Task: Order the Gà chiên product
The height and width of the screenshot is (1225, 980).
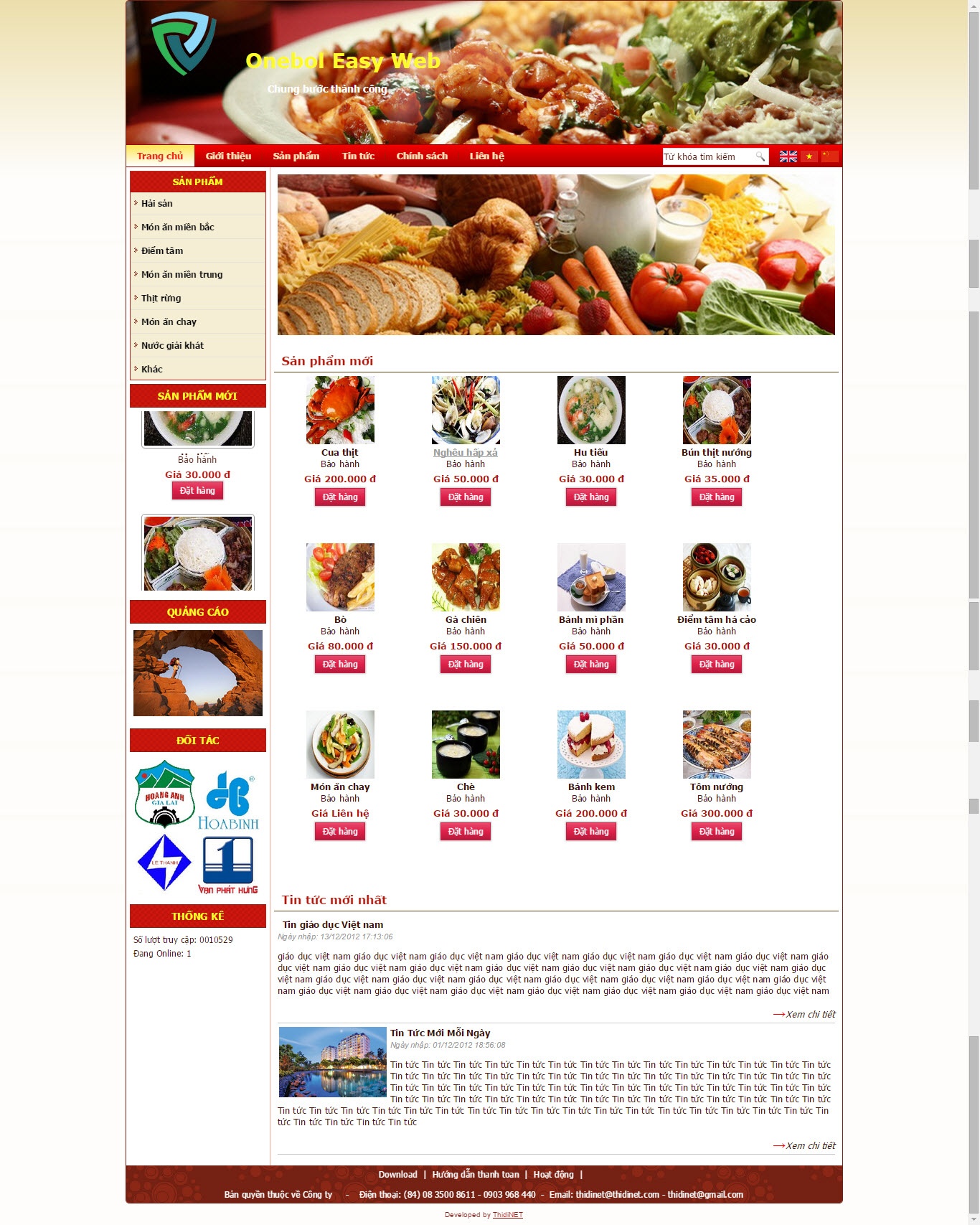Action: point(465,664)
